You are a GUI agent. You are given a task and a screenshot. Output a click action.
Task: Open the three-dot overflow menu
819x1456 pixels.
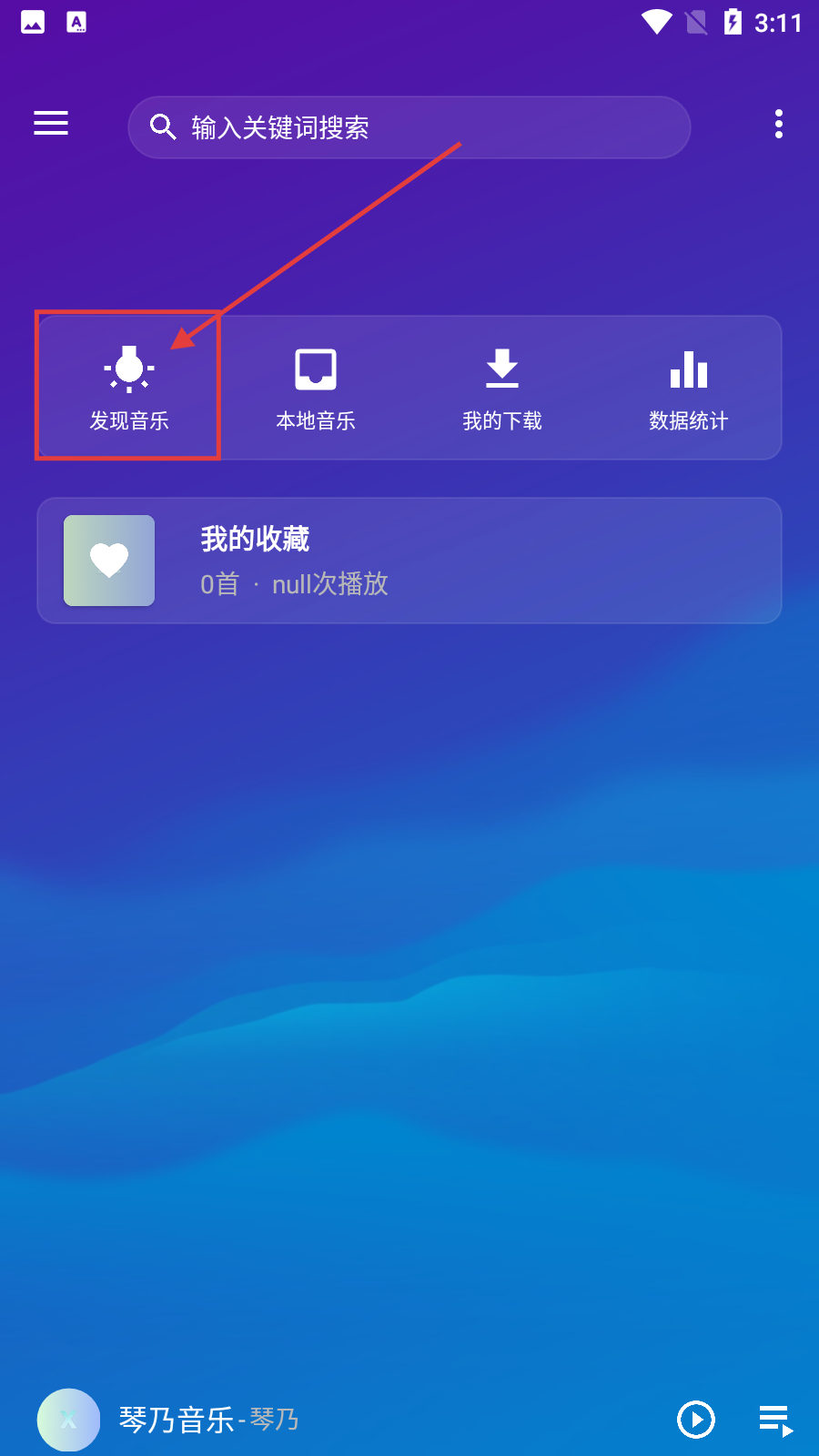click(x=778, y=124)
